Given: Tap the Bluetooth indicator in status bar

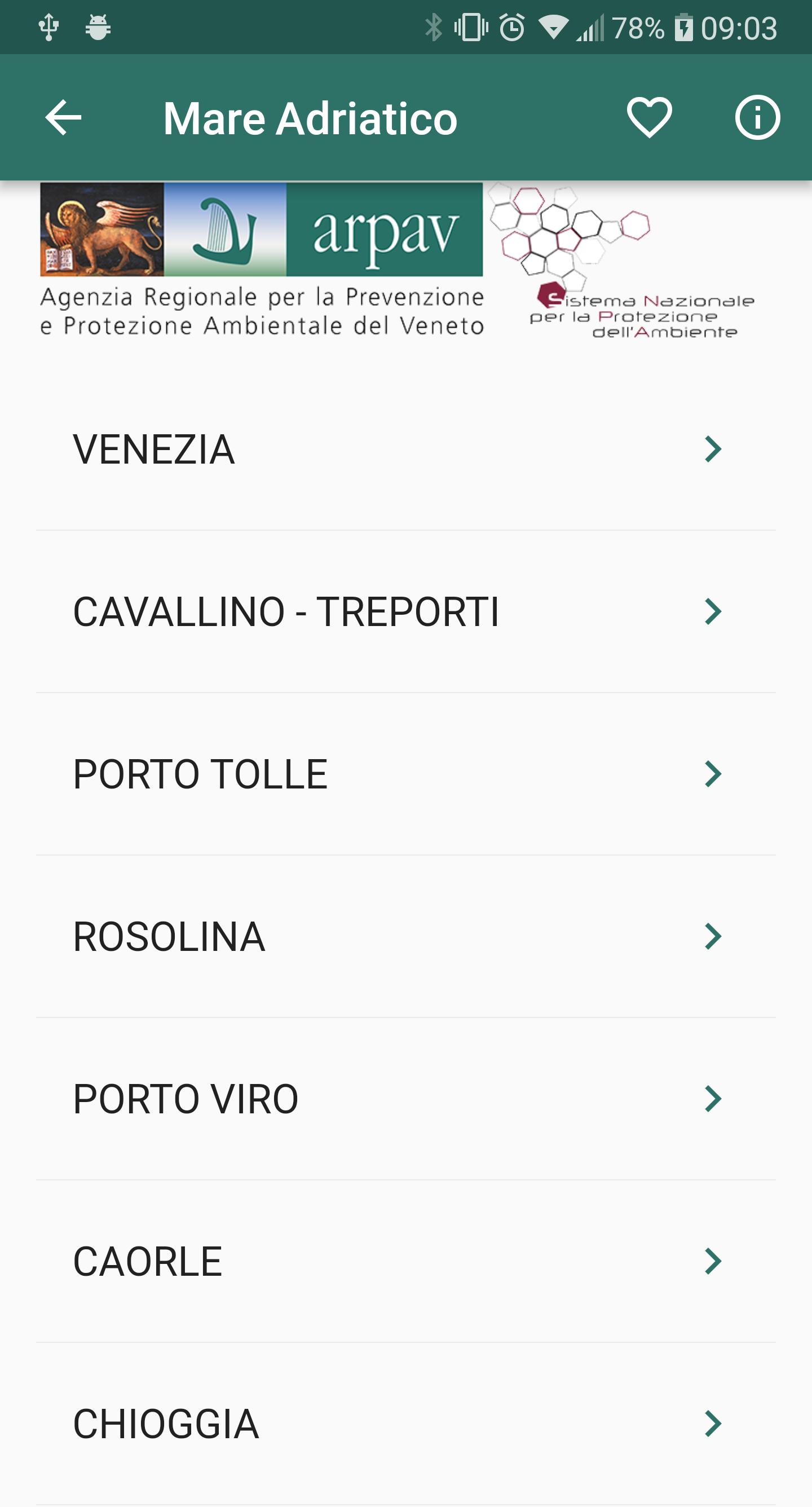Looking at the screenshot, I should click(434, 26).
